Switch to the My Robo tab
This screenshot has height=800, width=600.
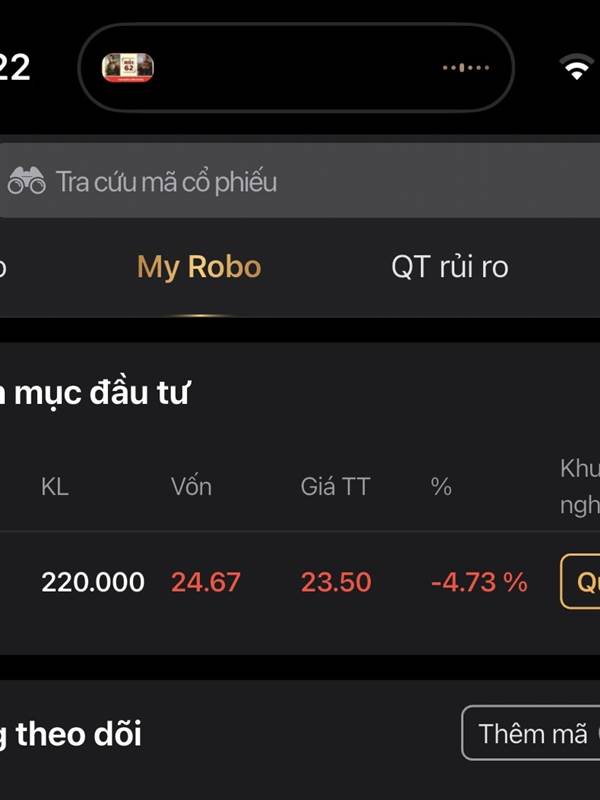point(199,267)
